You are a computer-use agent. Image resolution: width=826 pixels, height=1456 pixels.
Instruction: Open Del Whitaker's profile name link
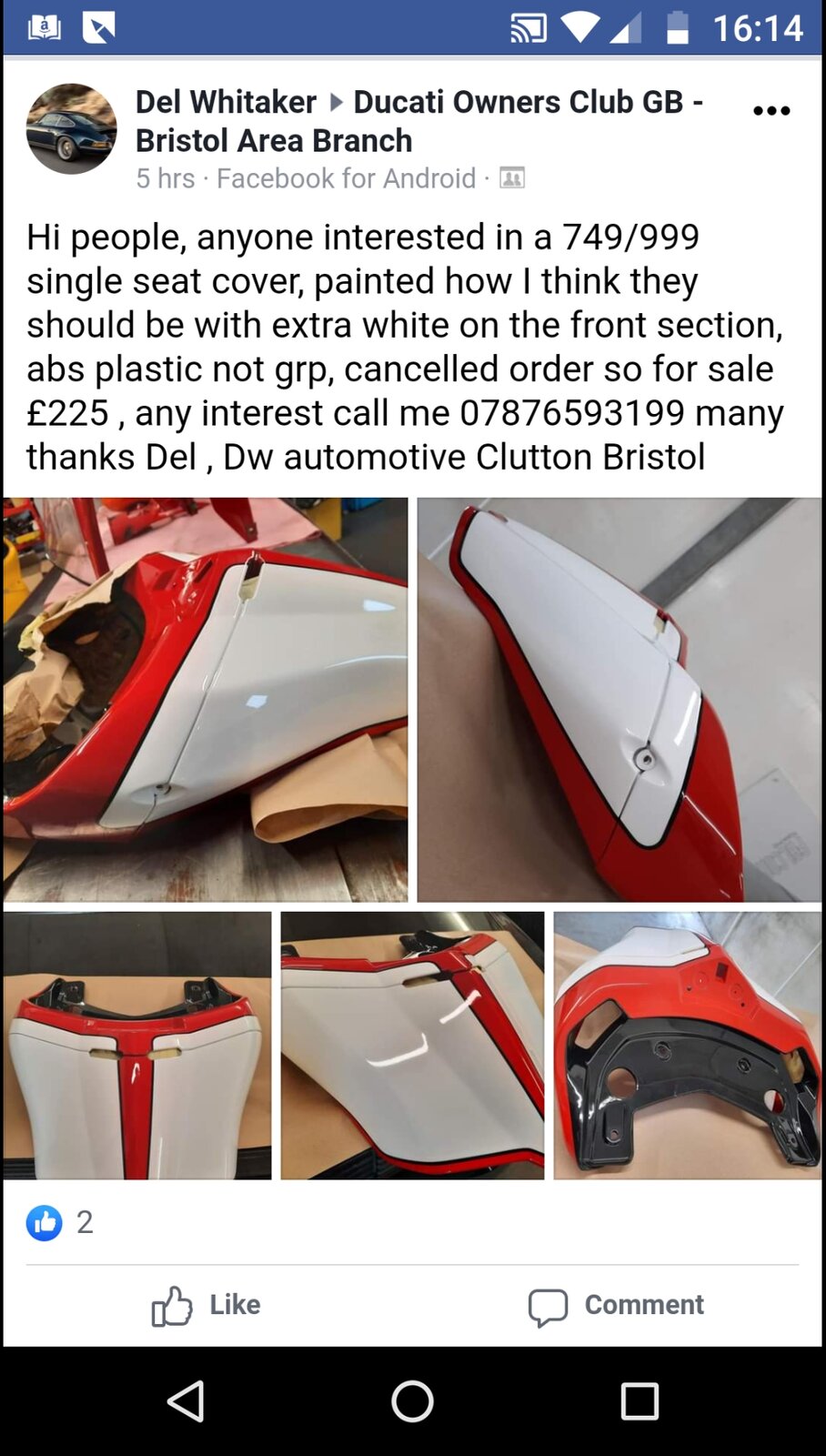(226, 102)
